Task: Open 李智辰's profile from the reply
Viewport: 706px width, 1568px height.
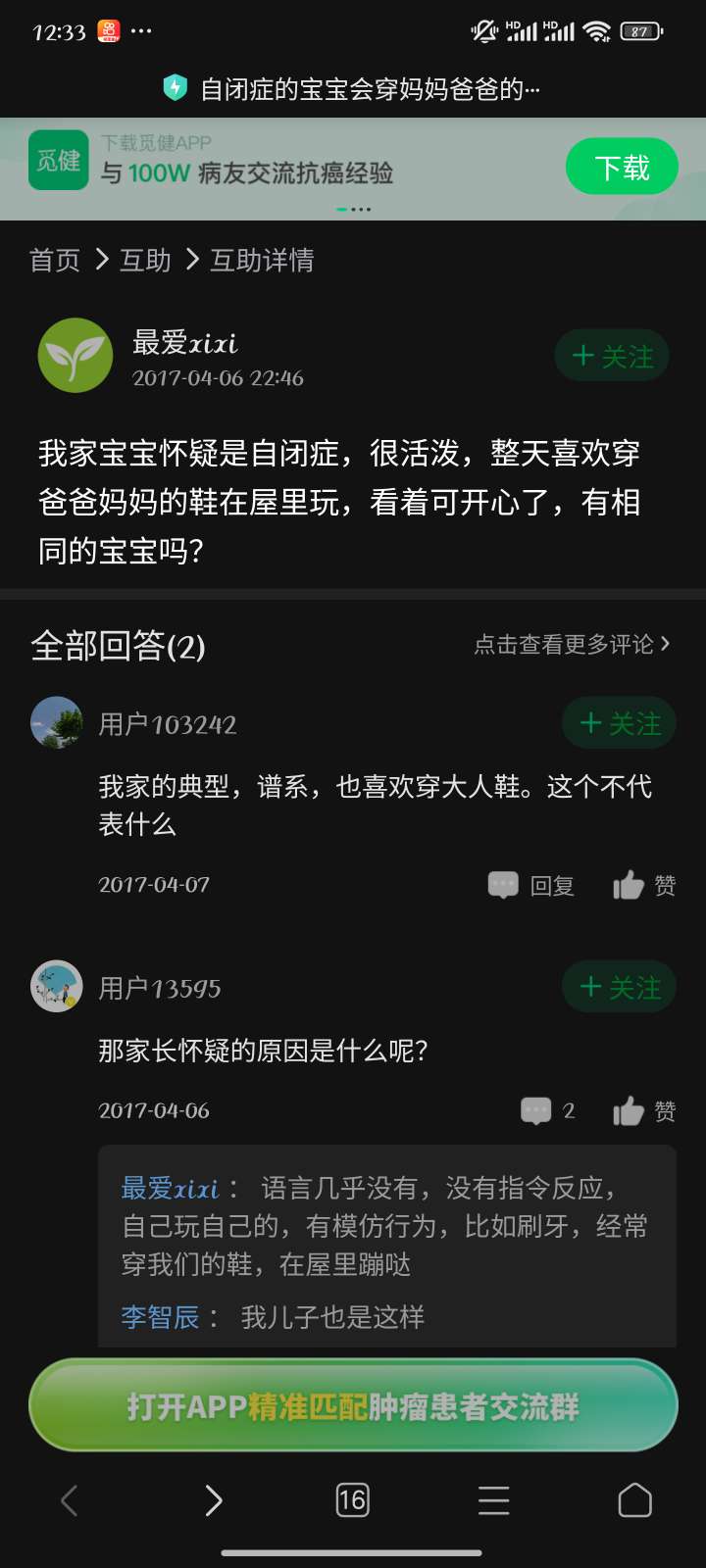Action: (160, 1317)
